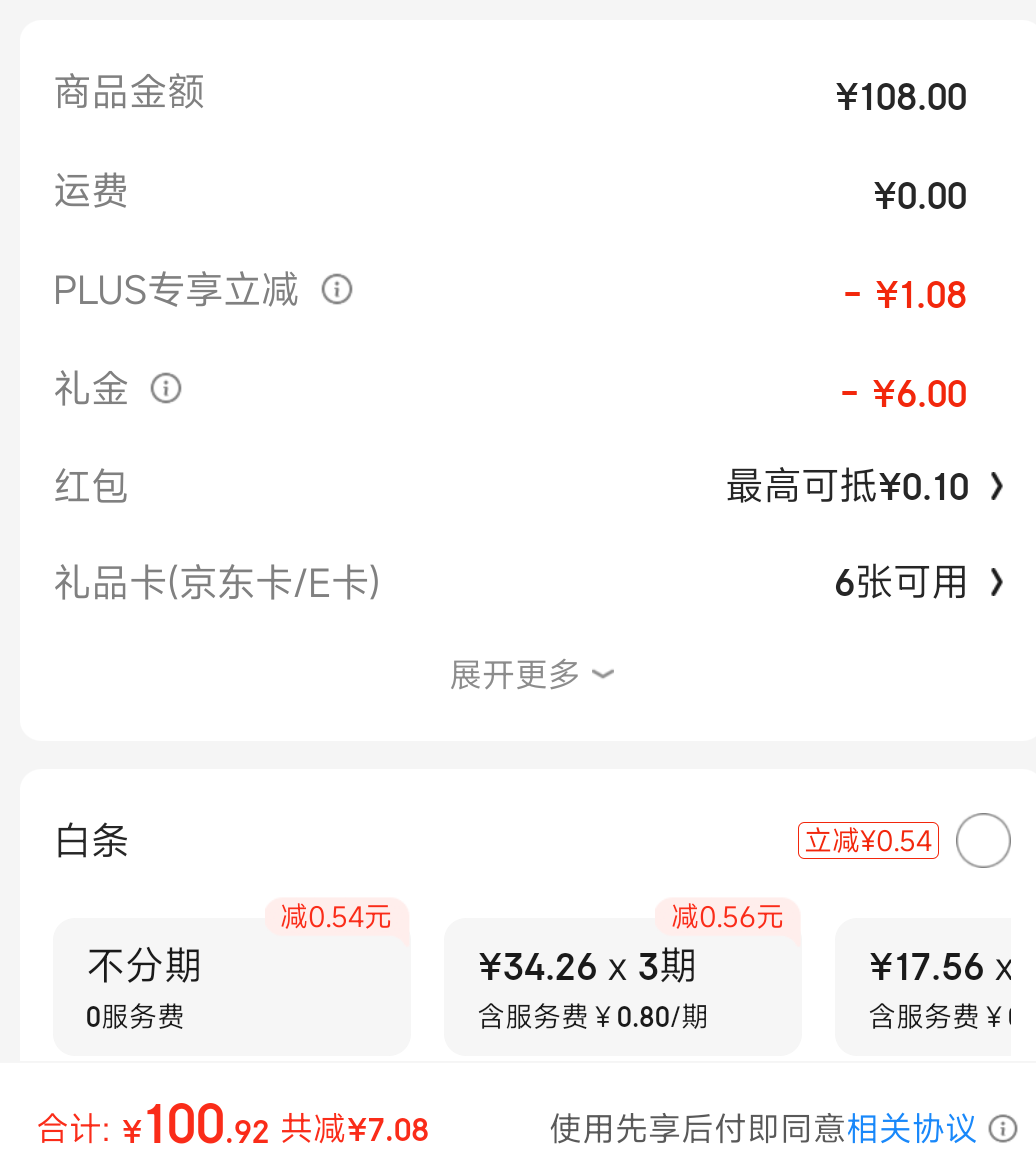Select the 白条 payment radio circle

983,840
